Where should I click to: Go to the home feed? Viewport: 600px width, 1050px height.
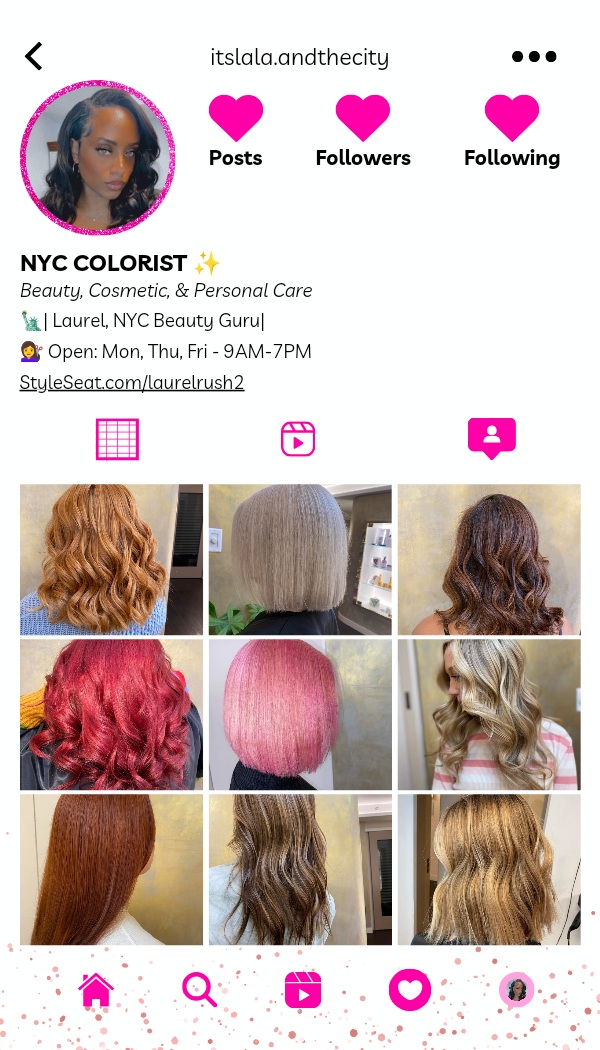coord(96,990)
